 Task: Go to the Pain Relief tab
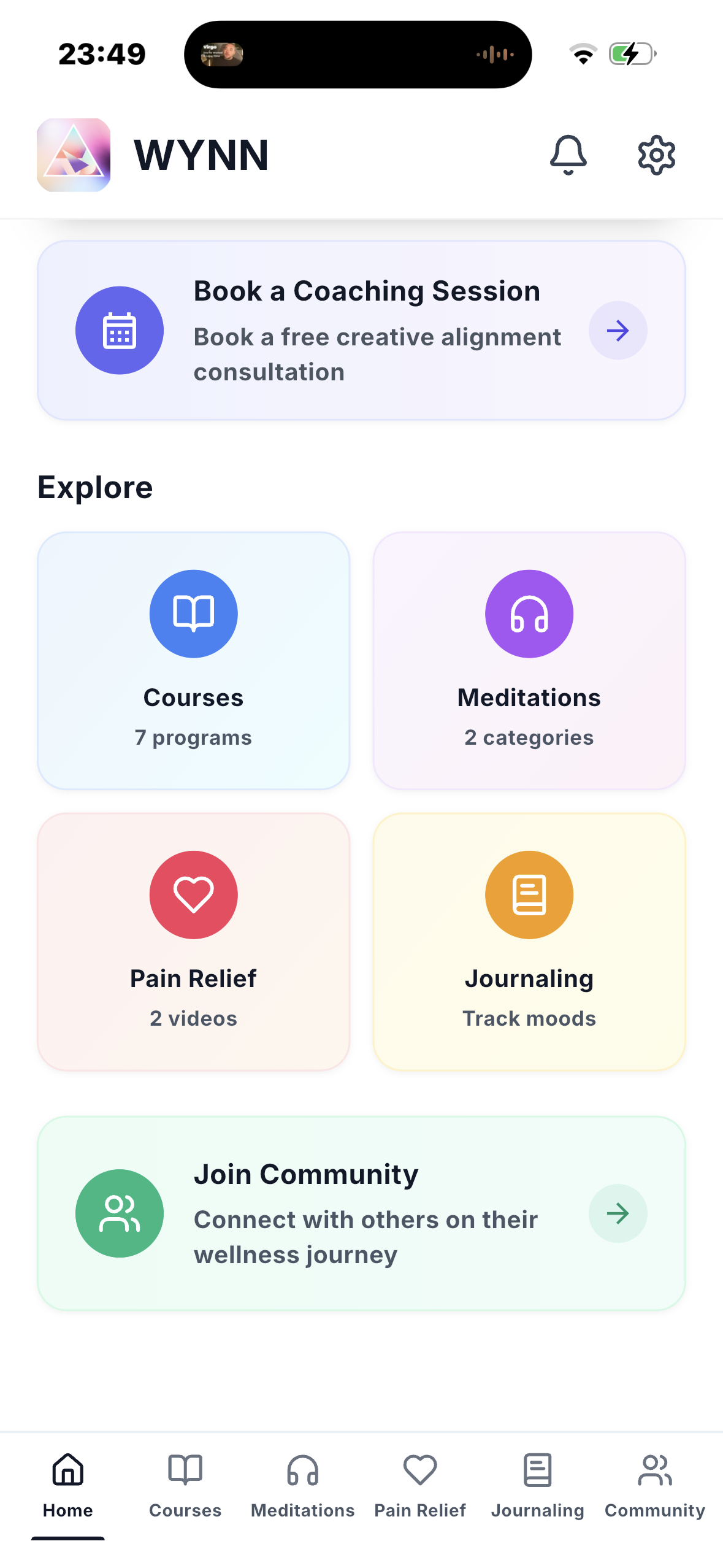420,1485
